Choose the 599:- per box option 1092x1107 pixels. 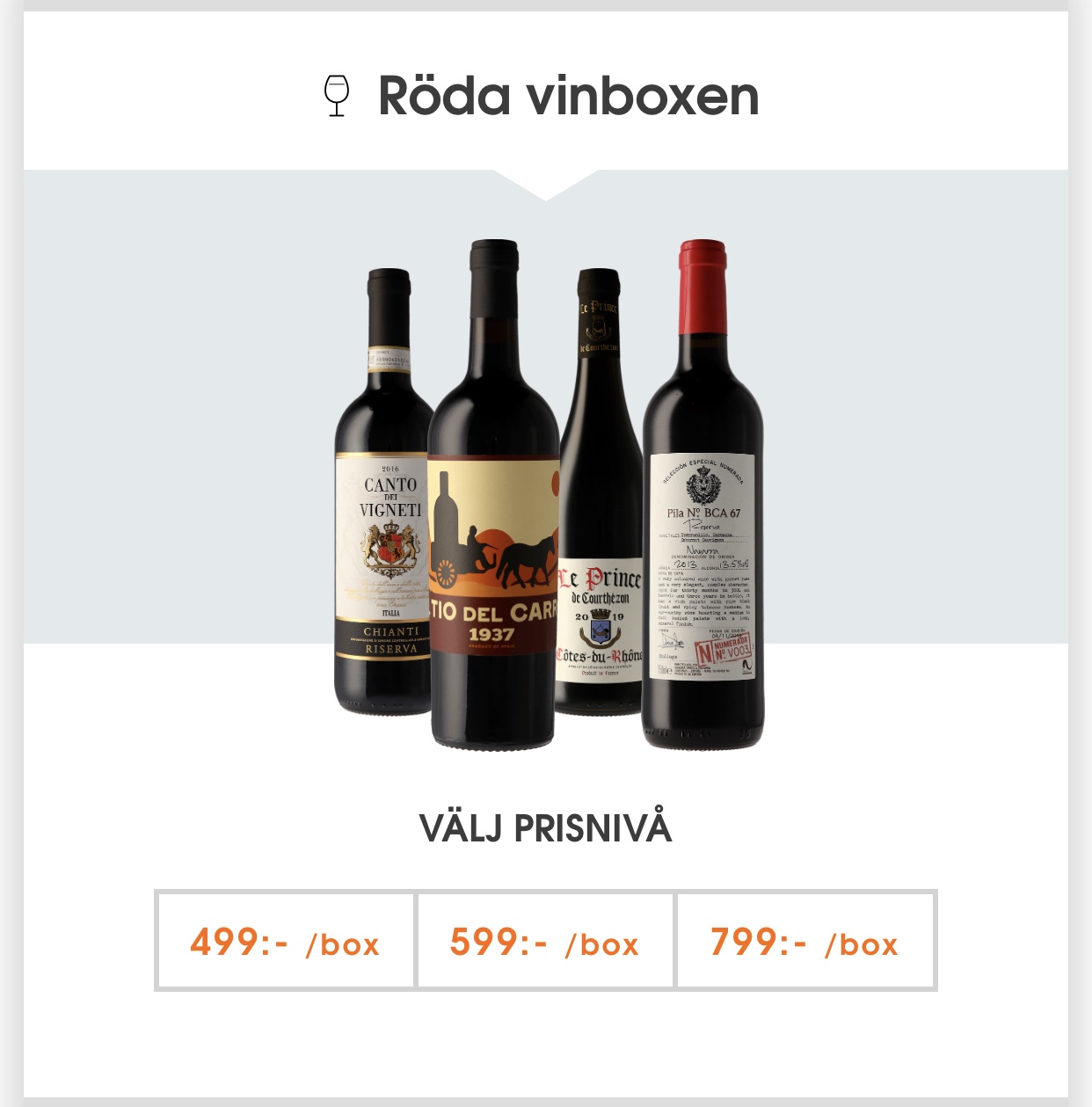tap(544, 942)
